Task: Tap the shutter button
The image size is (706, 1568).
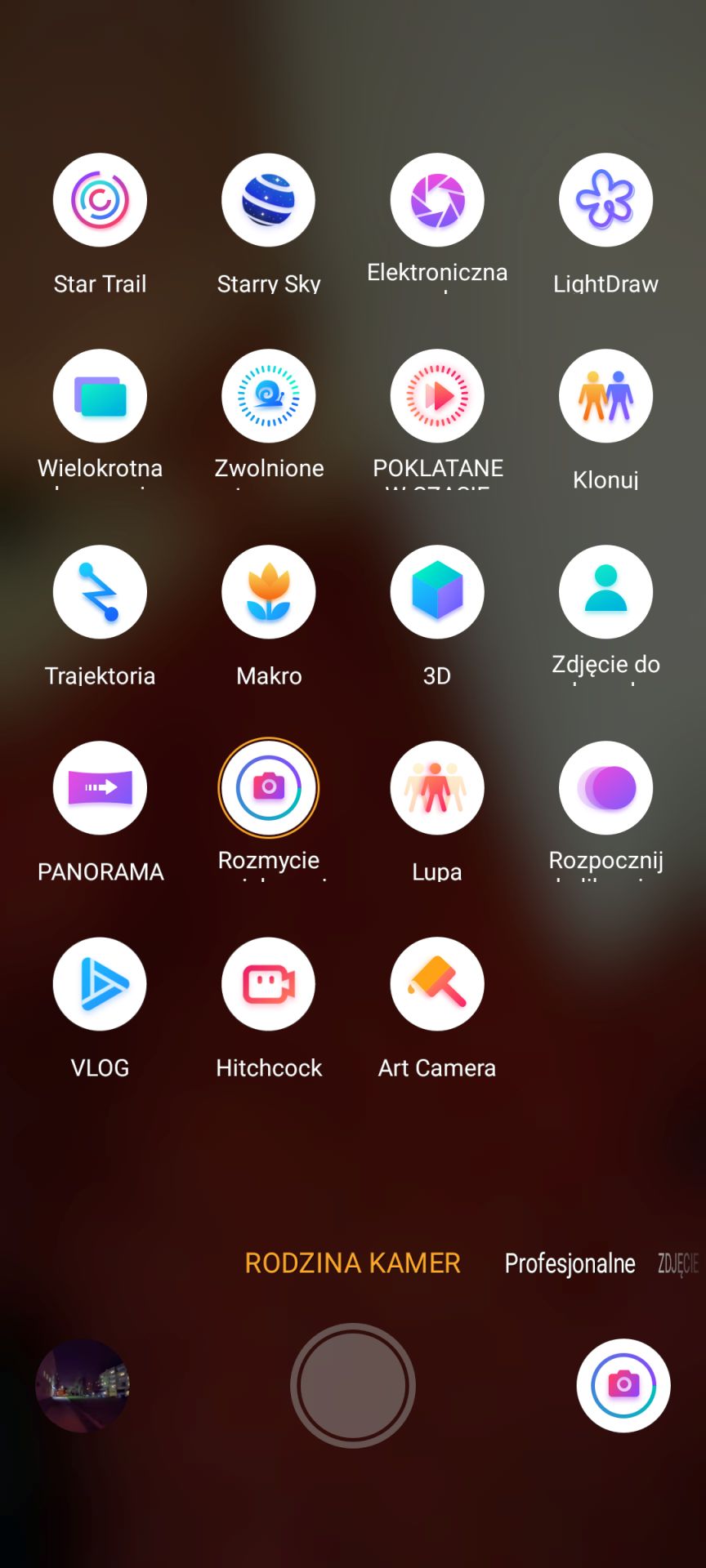Action: [353, 1385]
